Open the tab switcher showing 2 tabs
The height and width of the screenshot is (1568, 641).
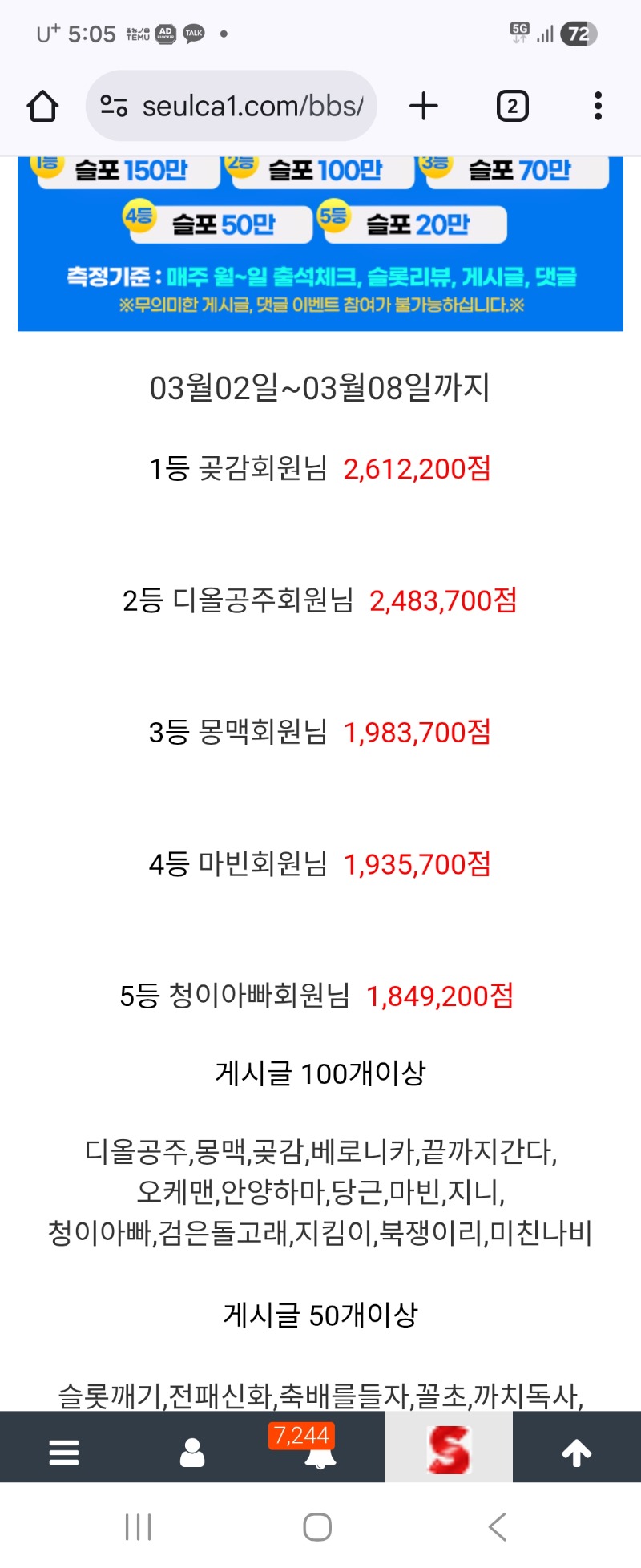click(512, 106)
